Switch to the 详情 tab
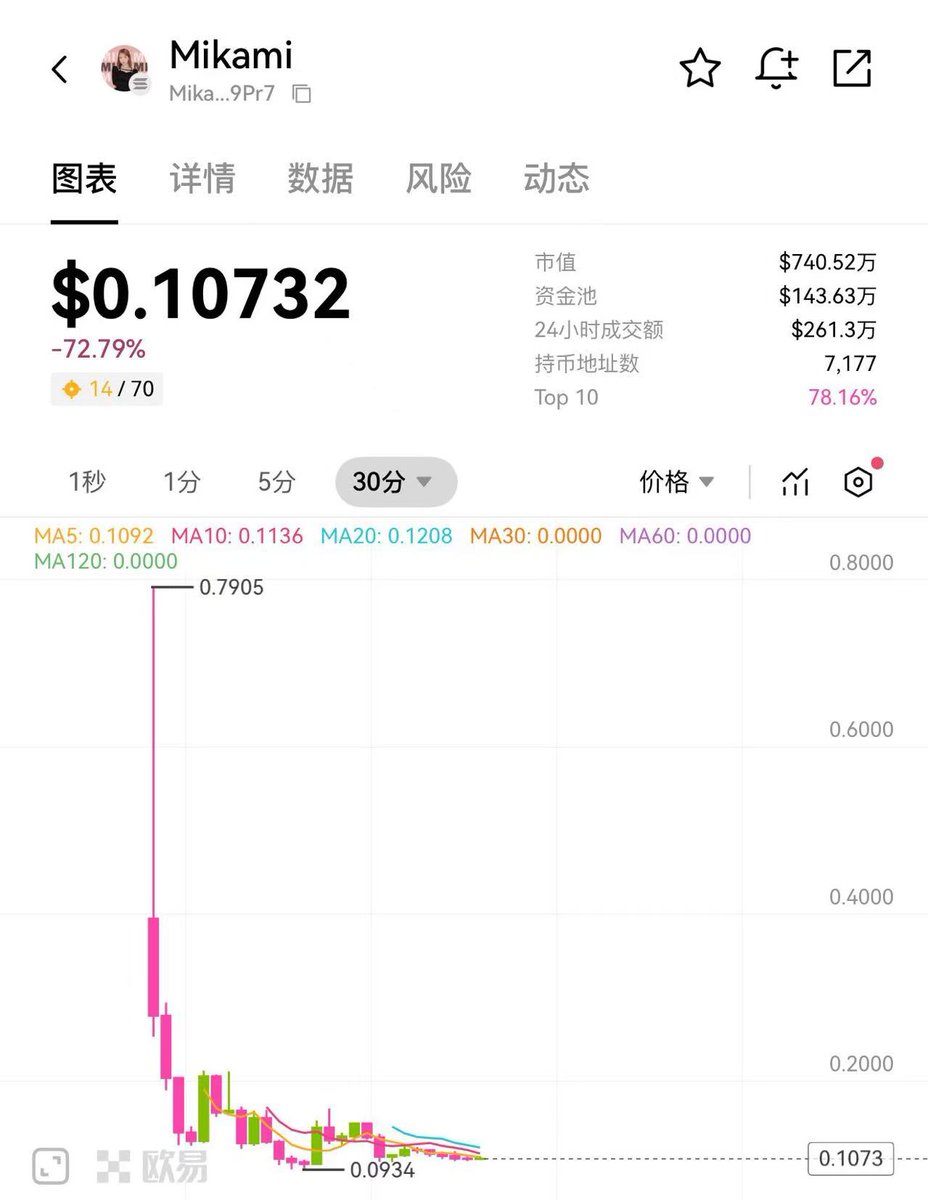 (x=202, y=179)
